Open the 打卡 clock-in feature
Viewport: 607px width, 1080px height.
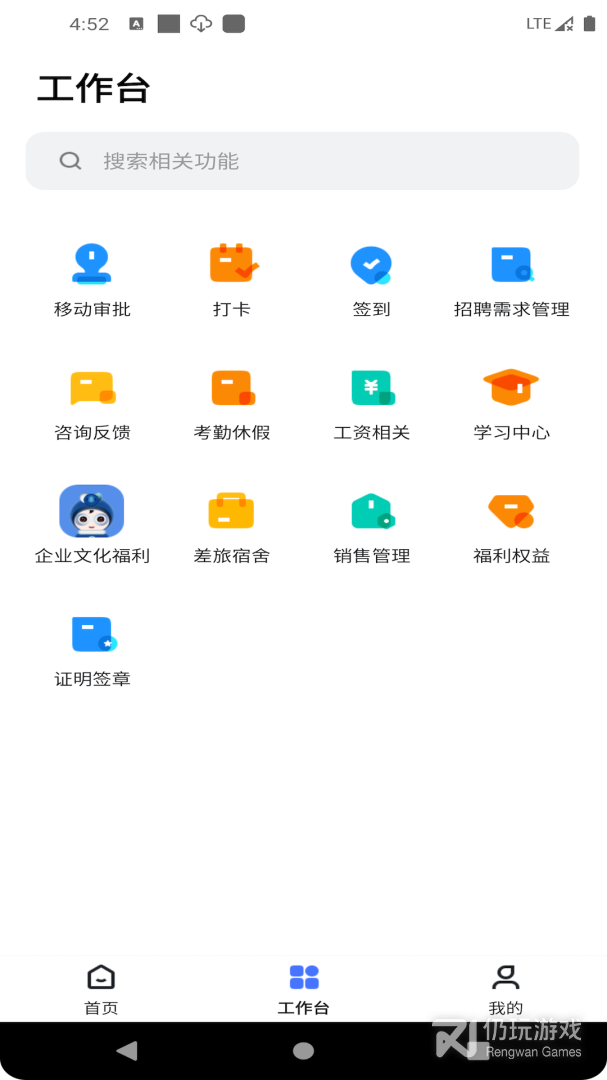232,265
